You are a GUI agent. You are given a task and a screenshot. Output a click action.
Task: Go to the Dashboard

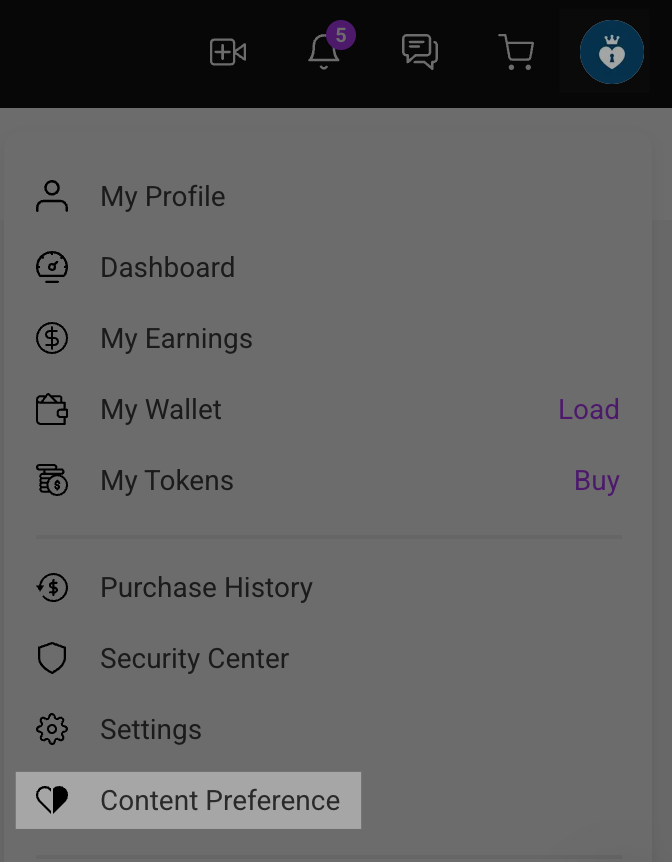point(167,267)
